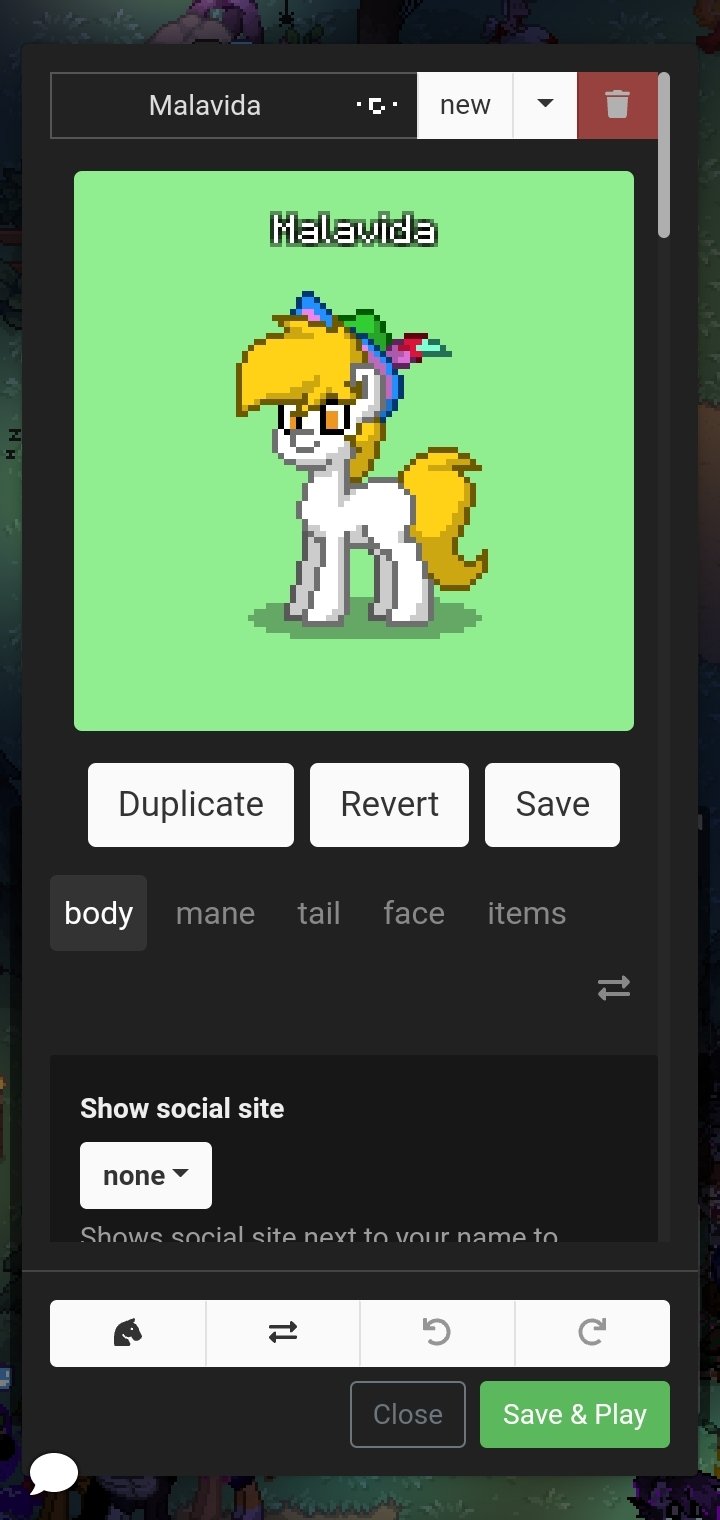Expand the character list dropdown arrow
Image resolution: width=720 pixels, height=1520 pixels.
(545, 105)
